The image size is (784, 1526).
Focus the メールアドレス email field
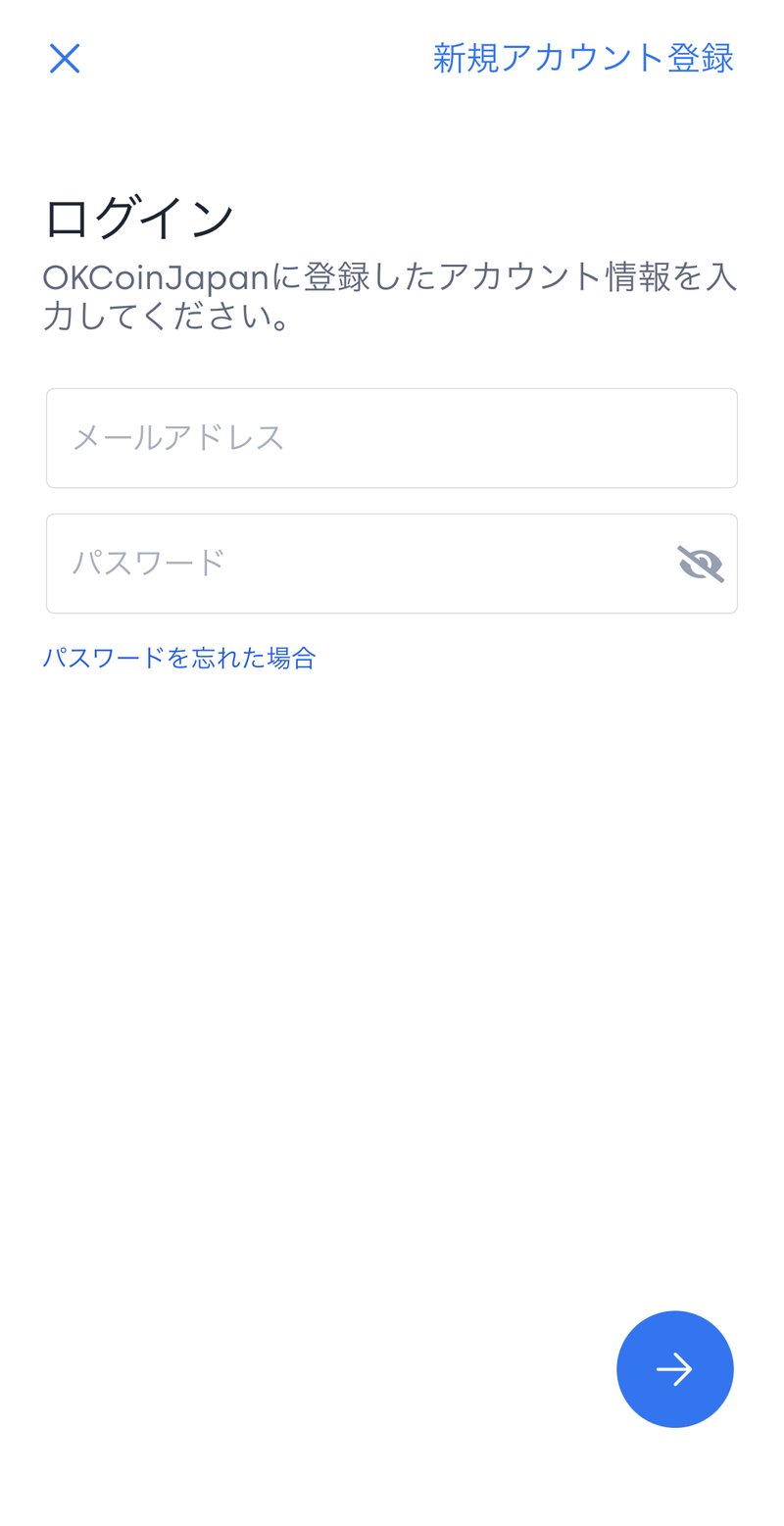[x=391, y=438]
